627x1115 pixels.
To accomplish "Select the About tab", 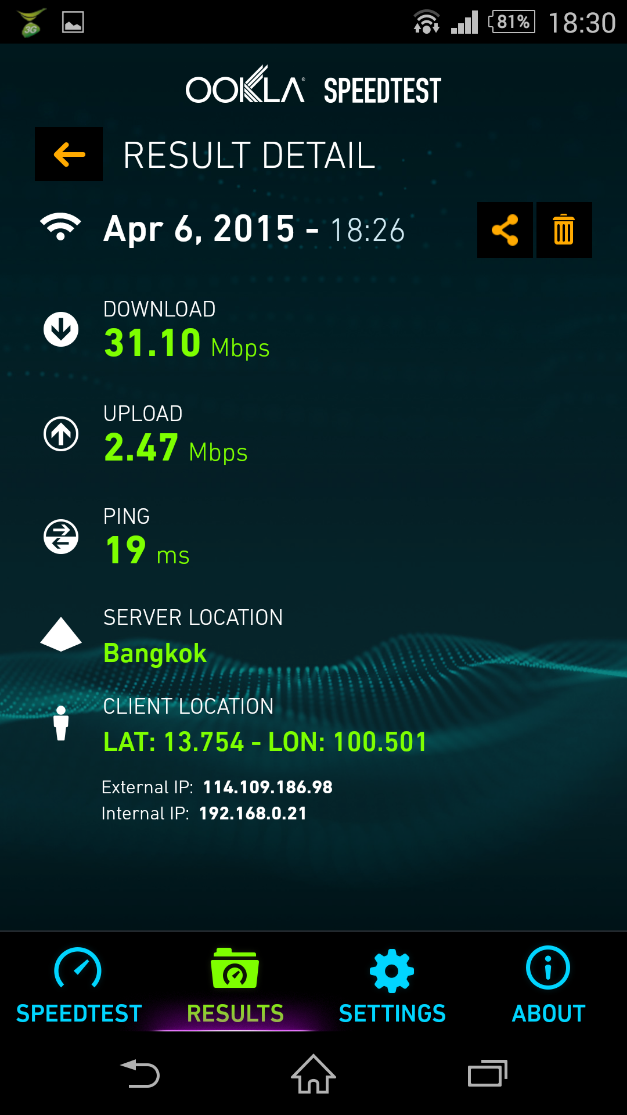I will (x=548, y=986).
